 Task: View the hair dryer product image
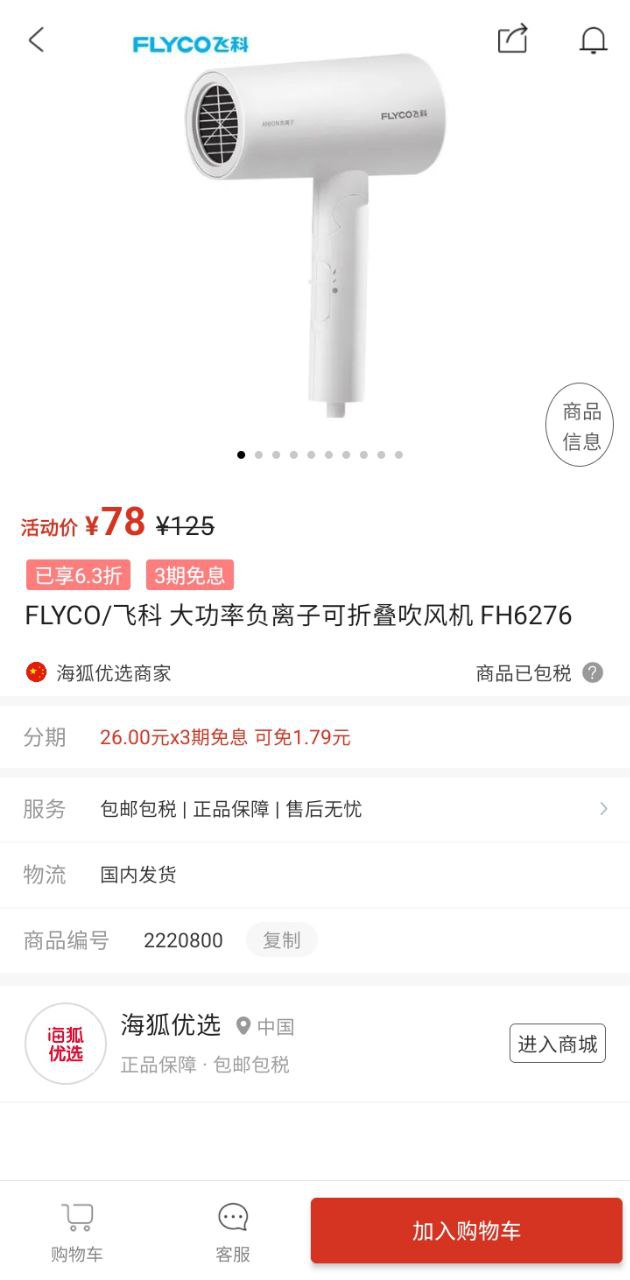315,230
